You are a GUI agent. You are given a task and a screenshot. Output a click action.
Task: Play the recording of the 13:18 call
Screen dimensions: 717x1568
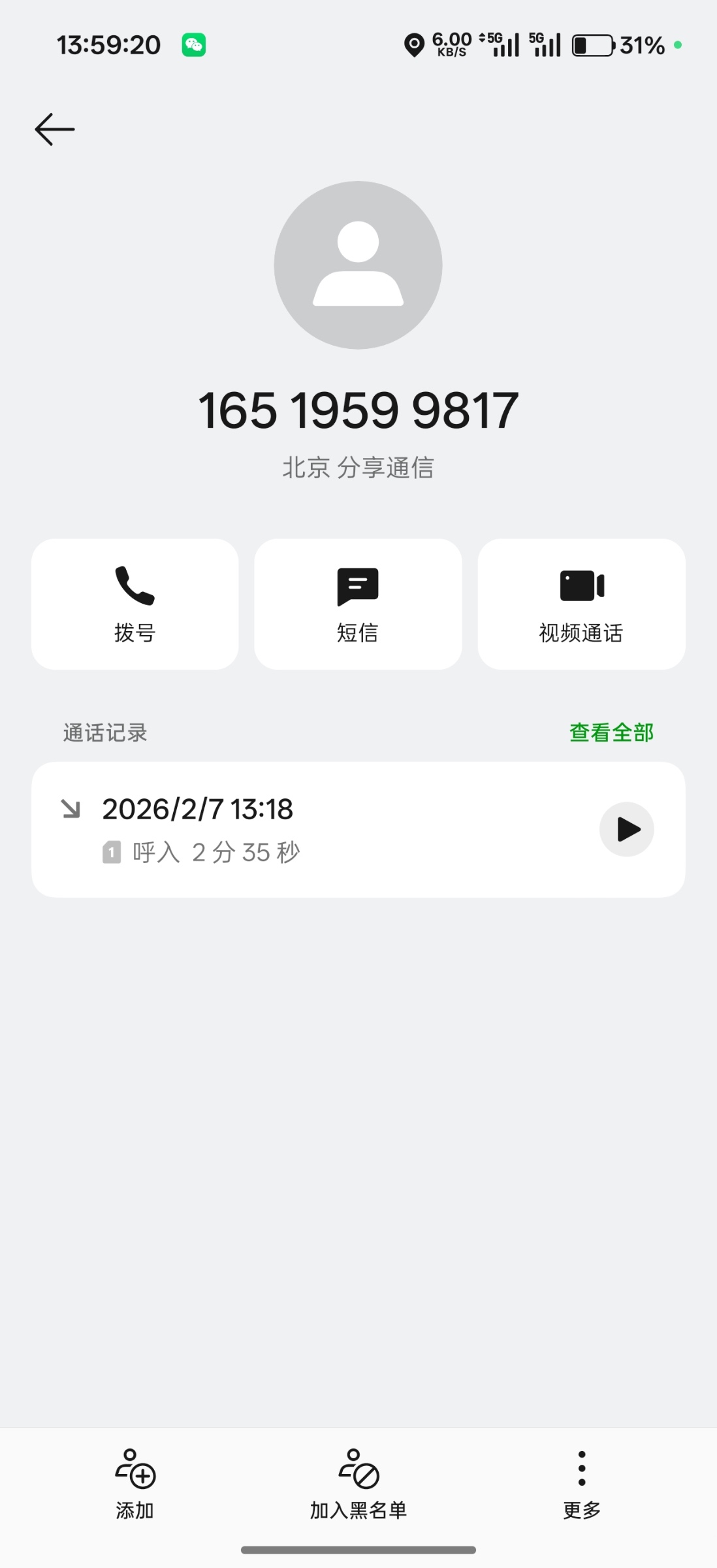point(626,829)
